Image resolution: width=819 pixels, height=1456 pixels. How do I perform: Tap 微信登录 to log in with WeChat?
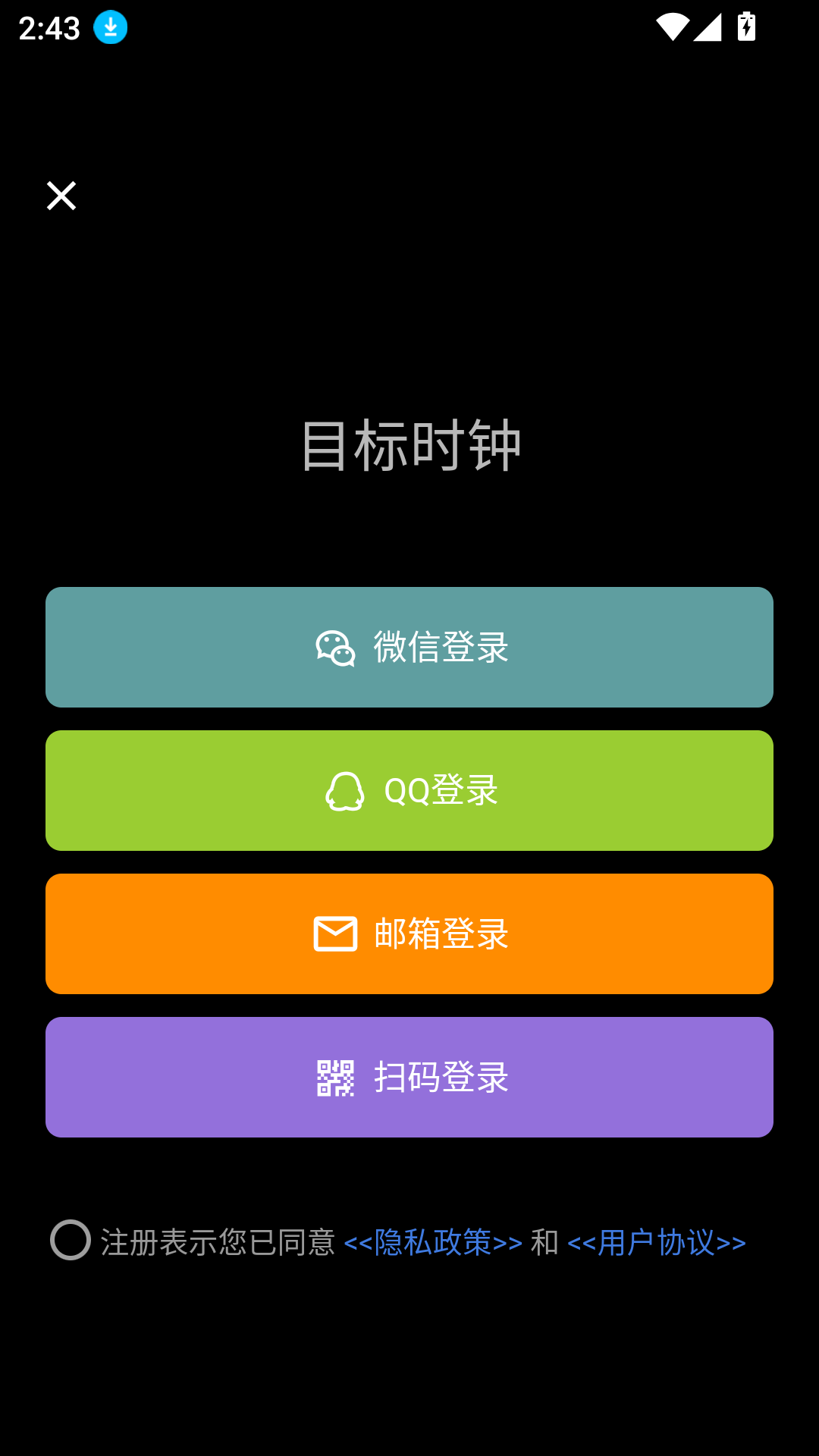(x=409, y=646)
